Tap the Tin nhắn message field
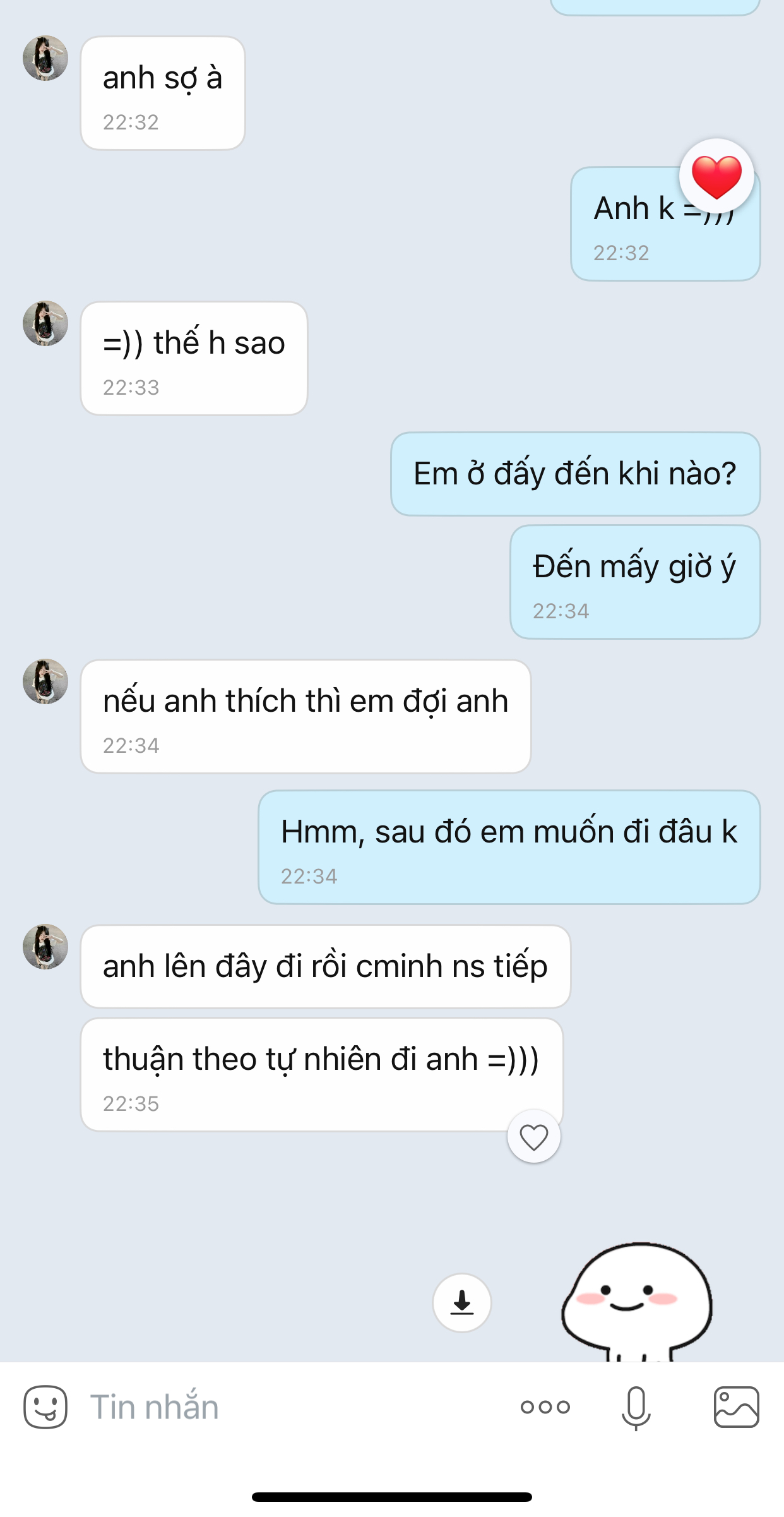The image size is (784, 1517). pos(284,1407)
